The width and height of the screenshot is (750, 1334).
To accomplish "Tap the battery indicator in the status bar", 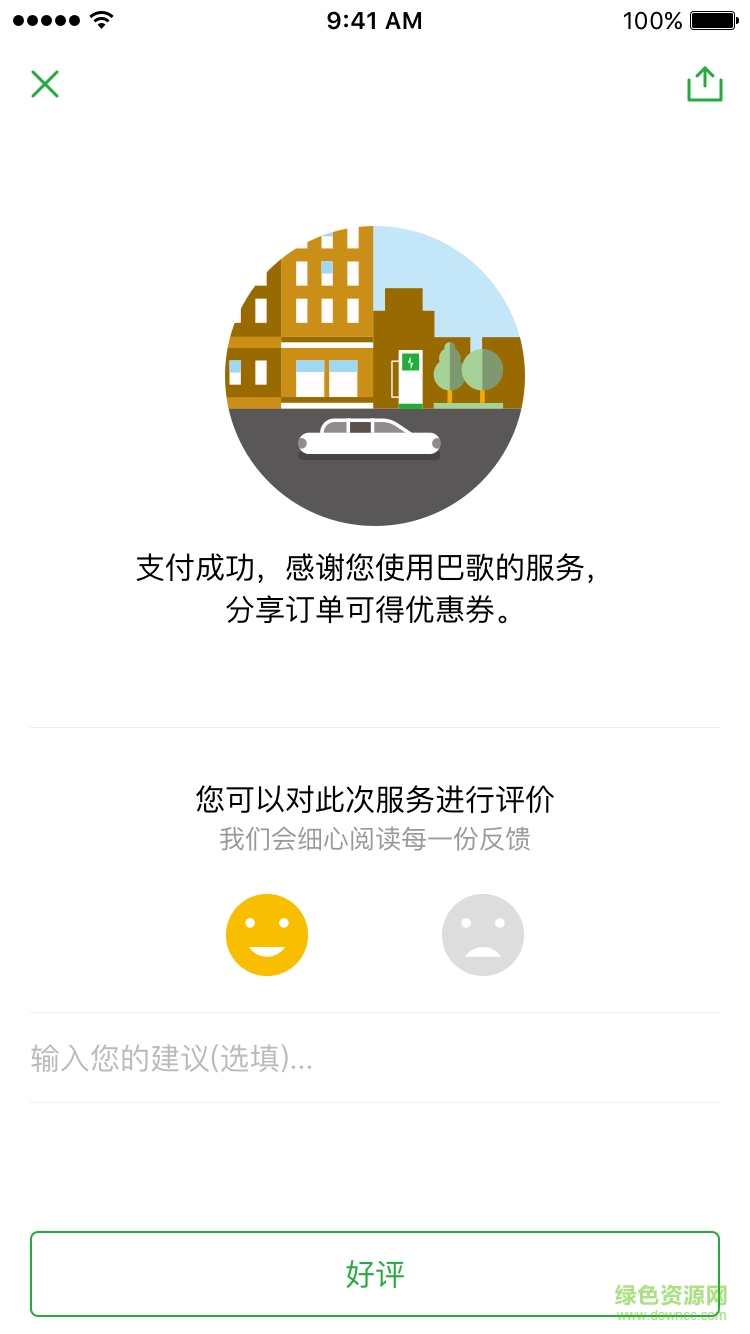I will [x=712, y=19].
